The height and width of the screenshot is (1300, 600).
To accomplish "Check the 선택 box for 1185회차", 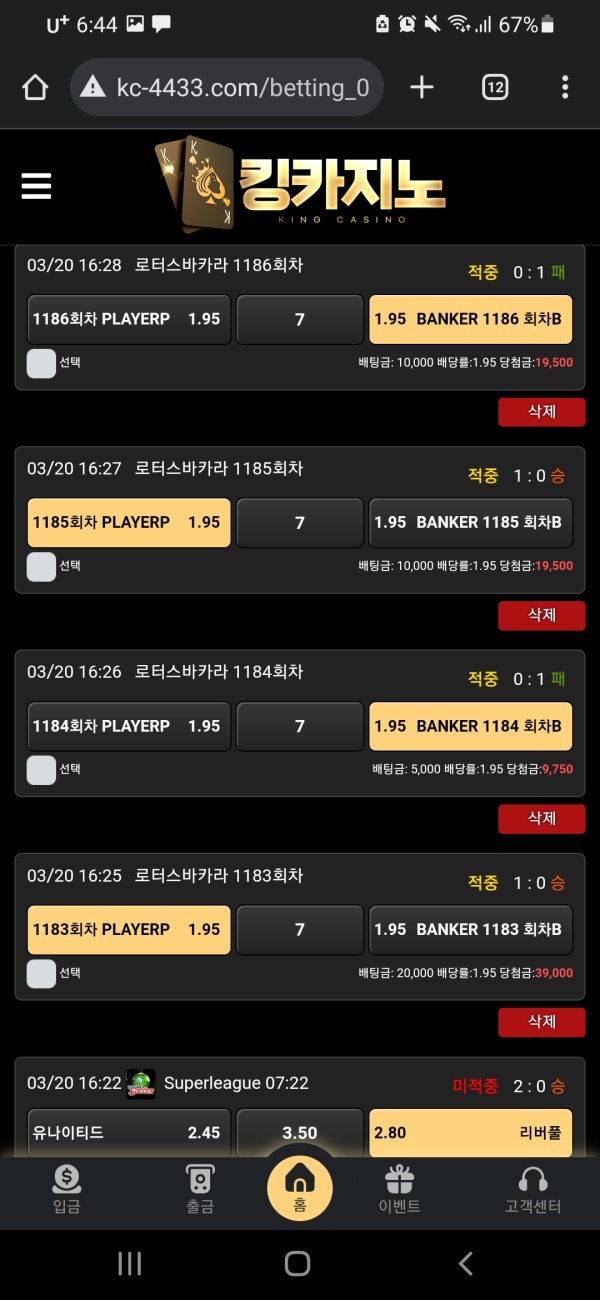I will 41,566.
